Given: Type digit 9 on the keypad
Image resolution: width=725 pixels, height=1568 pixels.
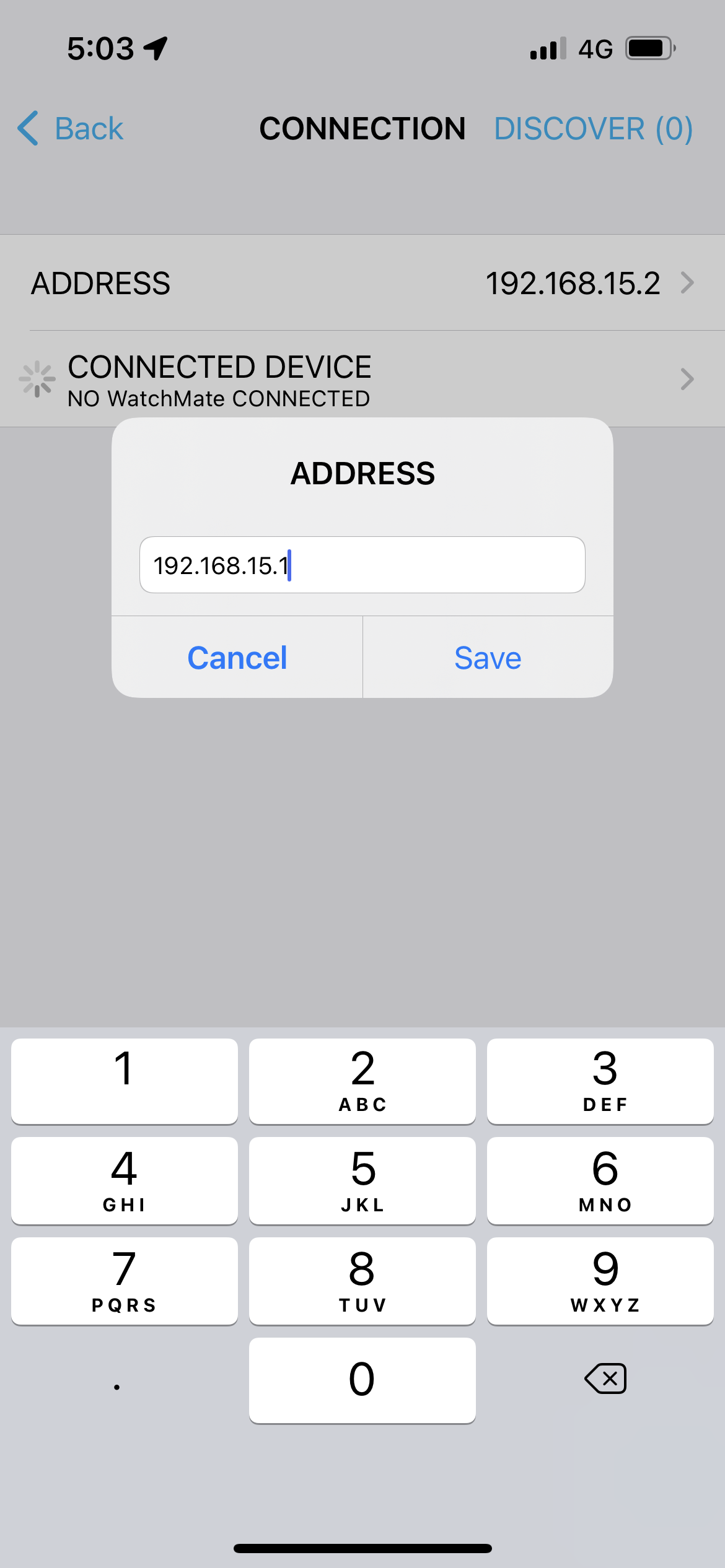Looking at the screenshot, I should [x=600, y=1281].
